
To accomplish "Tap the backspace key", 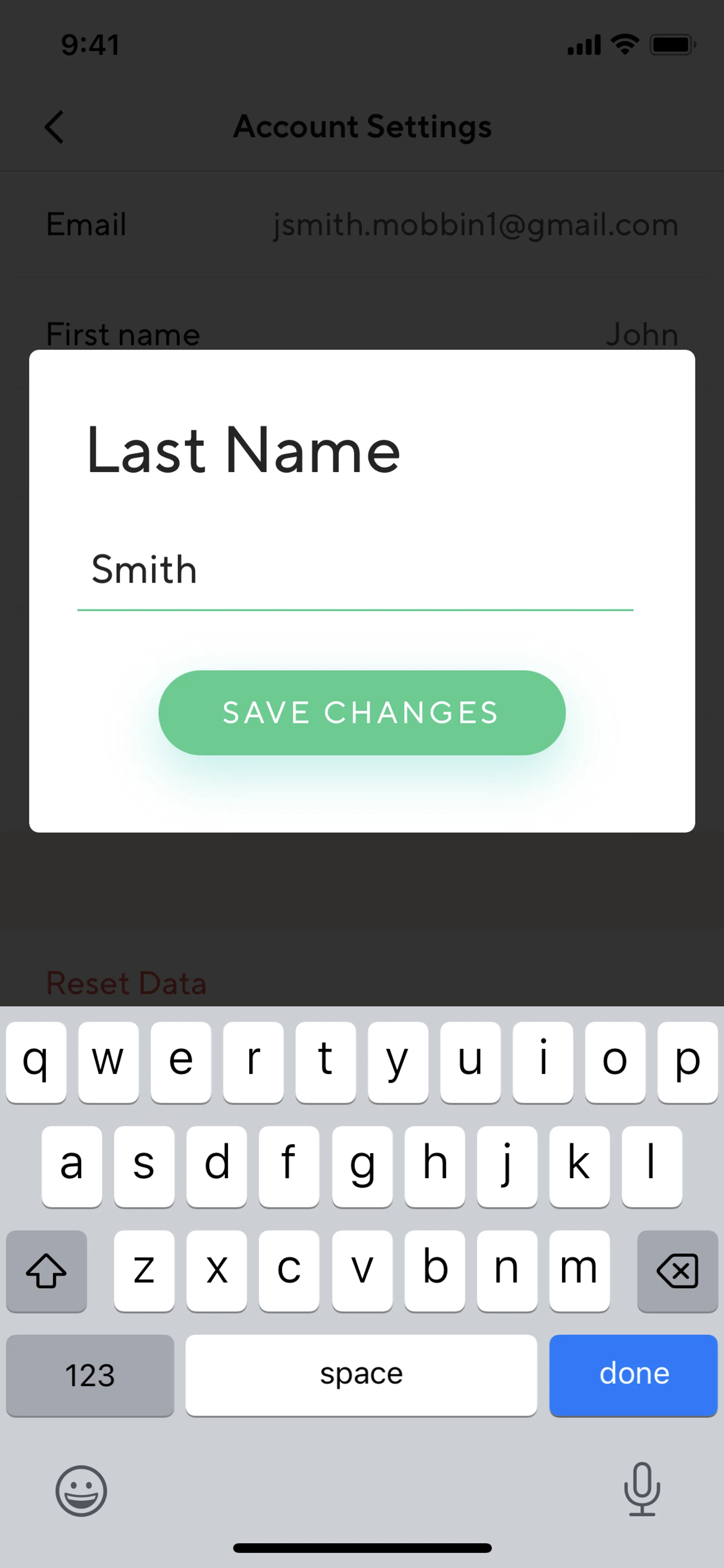I will point(677,1271).
